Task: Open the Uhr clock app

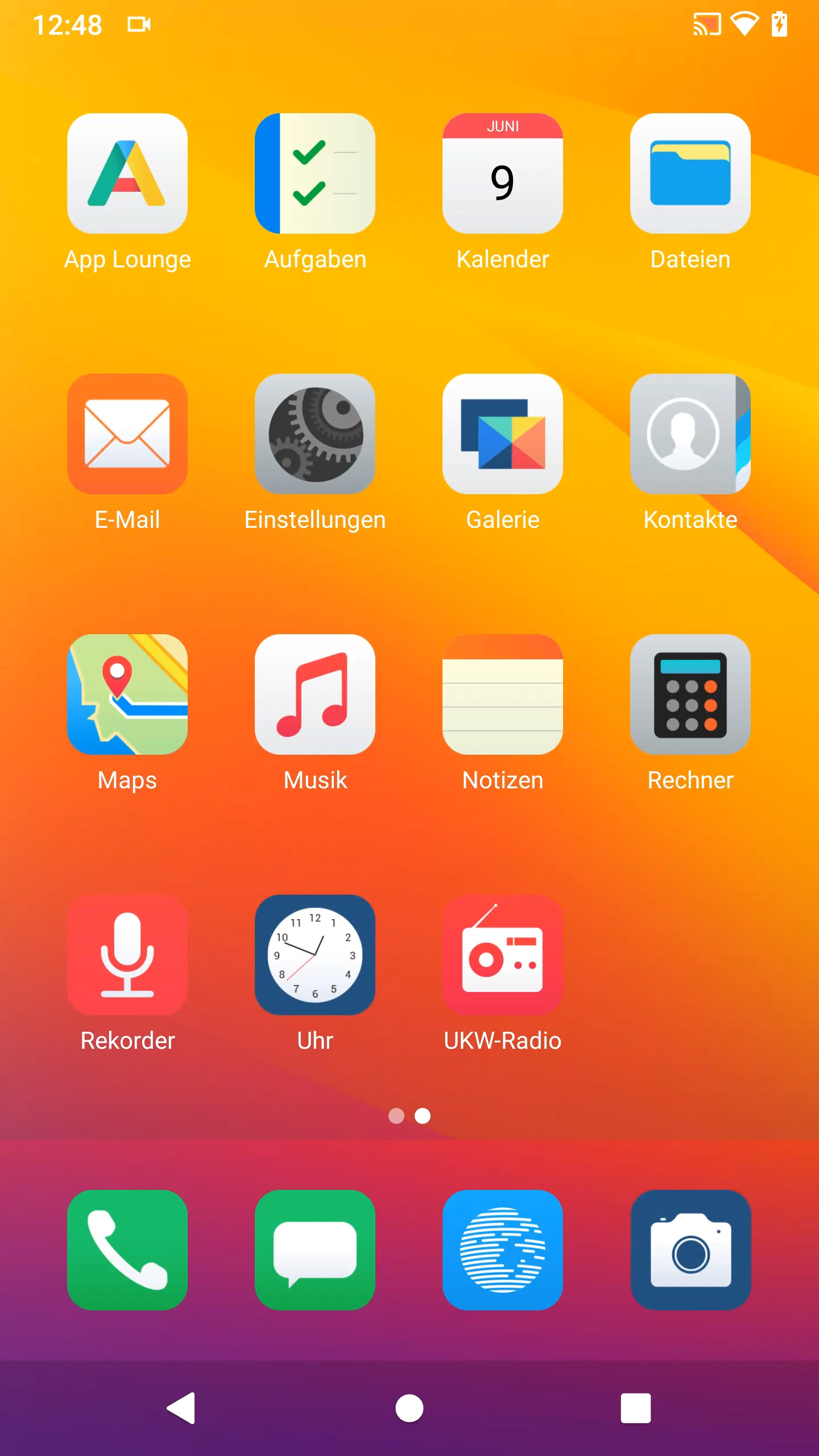Action: pyautogui.click(x=315, y=955)
